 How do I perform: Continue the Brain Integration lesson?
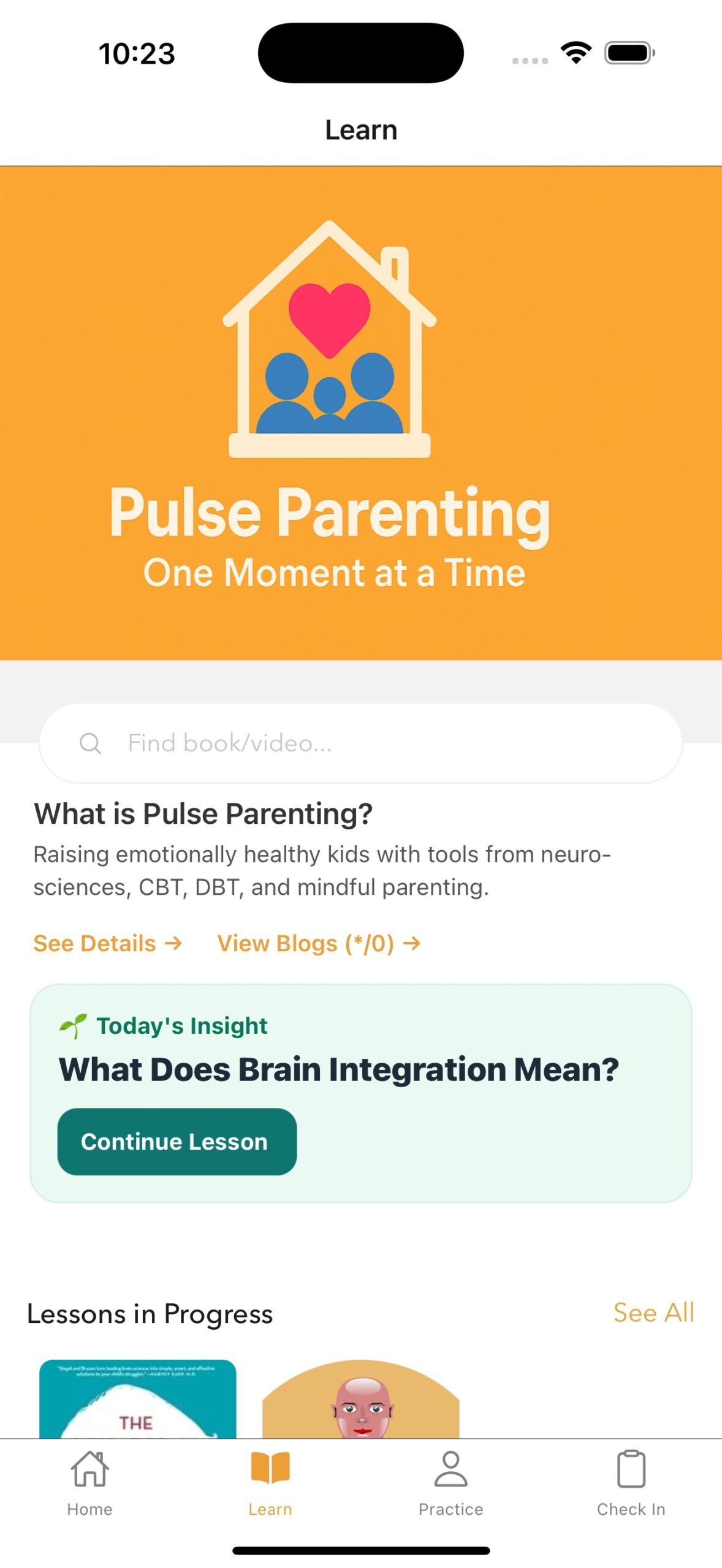[177, 1141]
